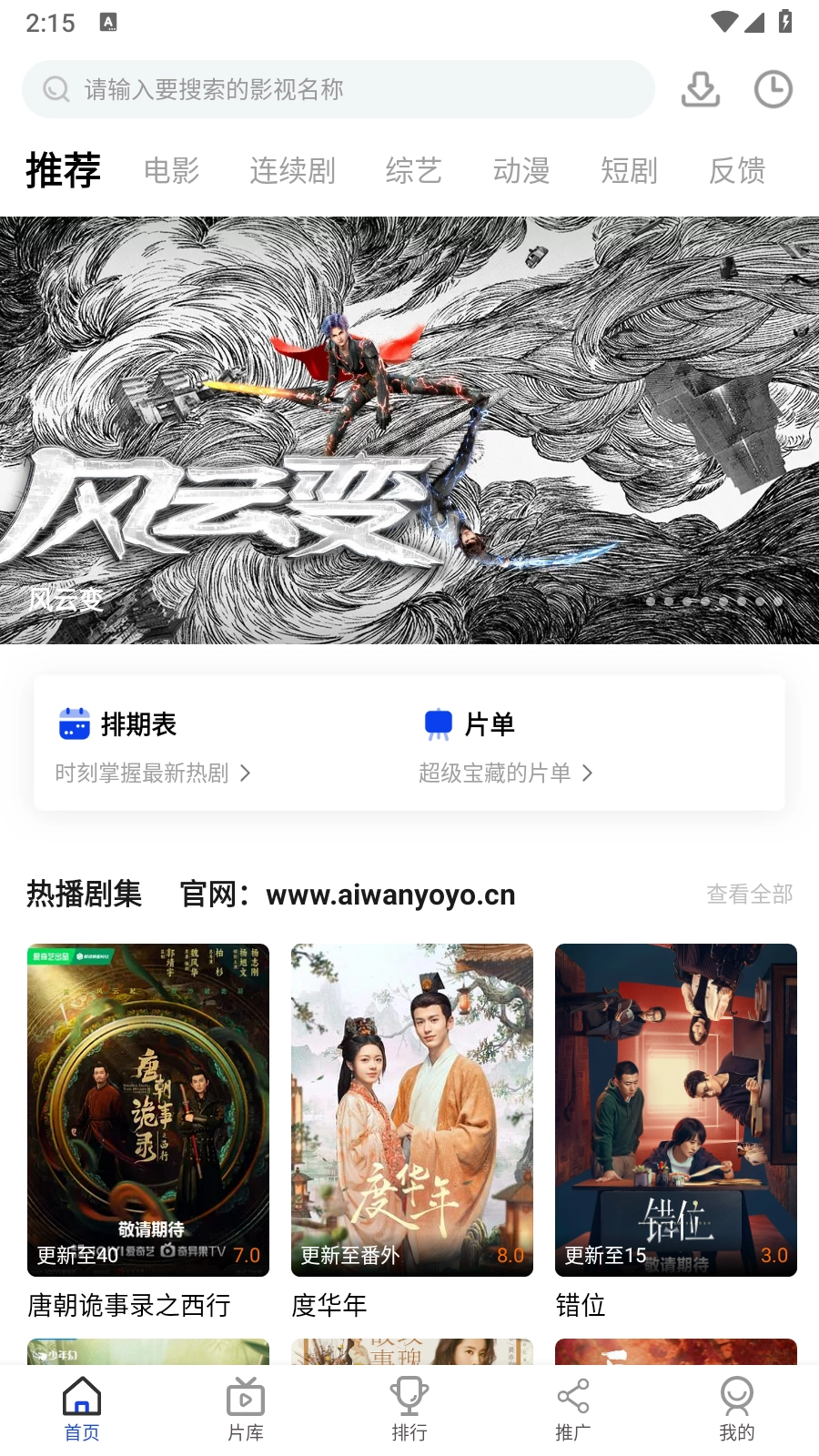819x1456 pixels.
Task: Open the 反馈 feedback section
Action: (x=738, y=170)
